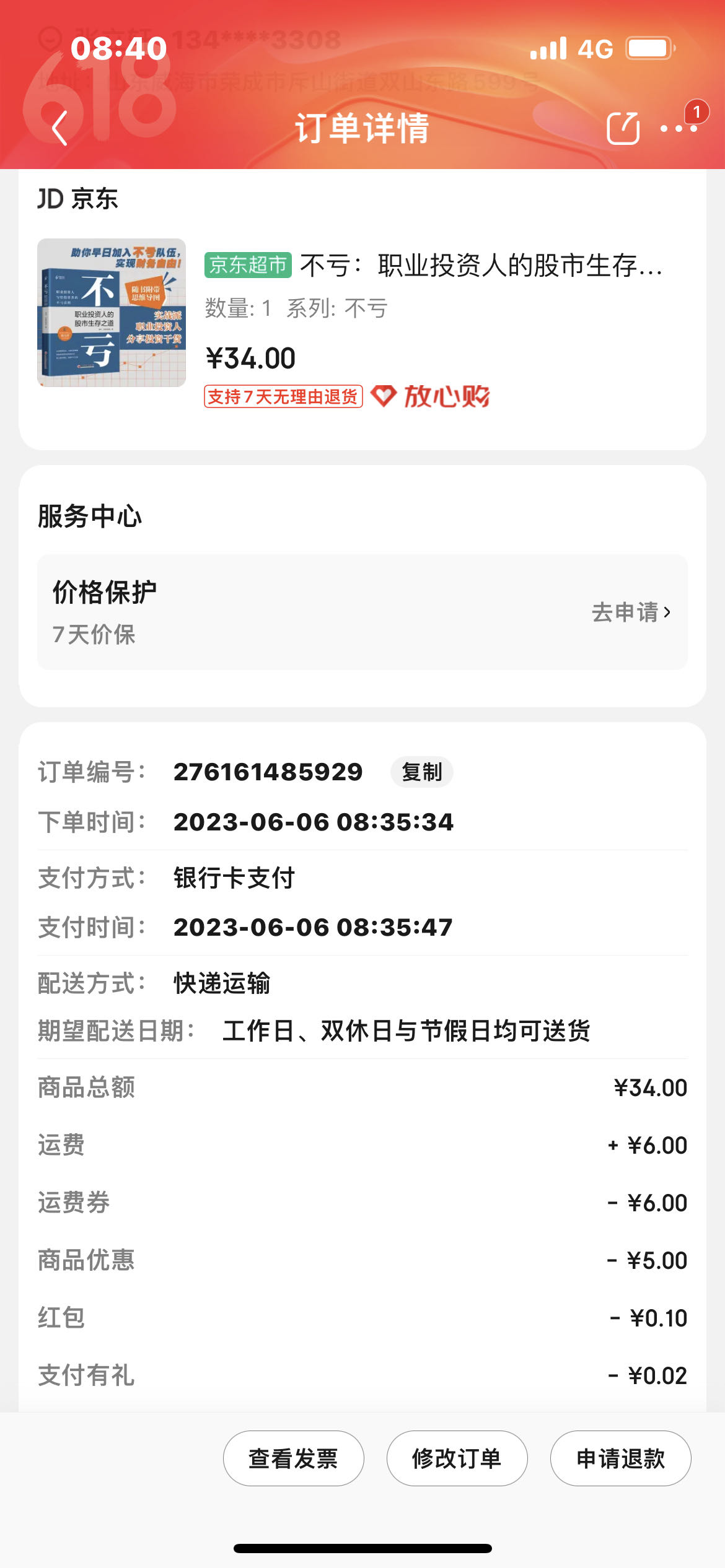View the invoice with 查看发票
Viewport: 725px width, 1568px height.
293,1458
